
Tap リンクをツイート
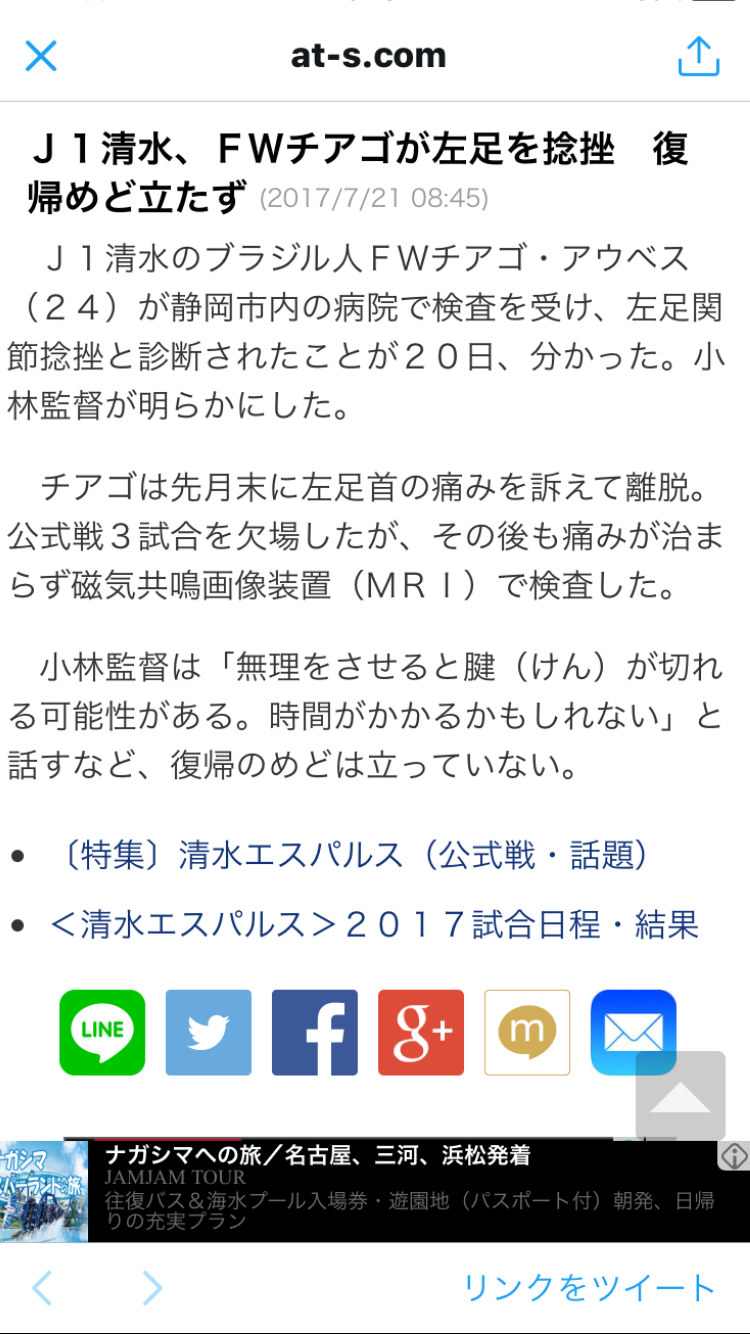point(589,1288)
